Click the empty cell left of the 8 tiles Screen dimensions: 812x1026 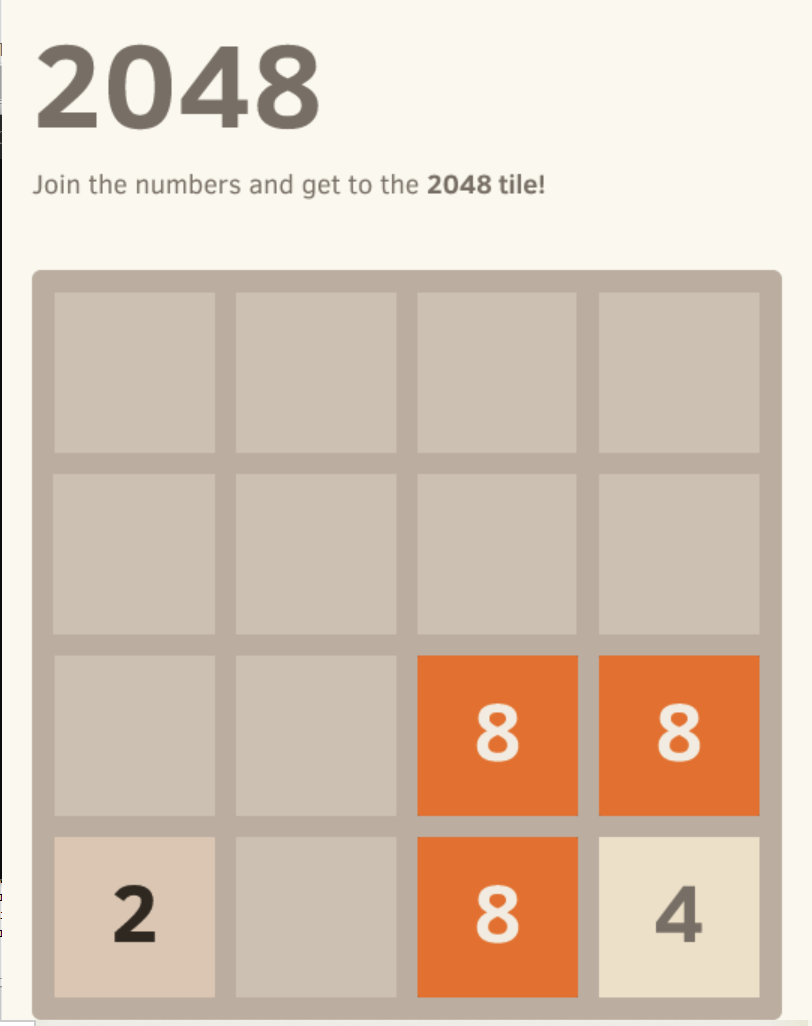pos(315,735)
